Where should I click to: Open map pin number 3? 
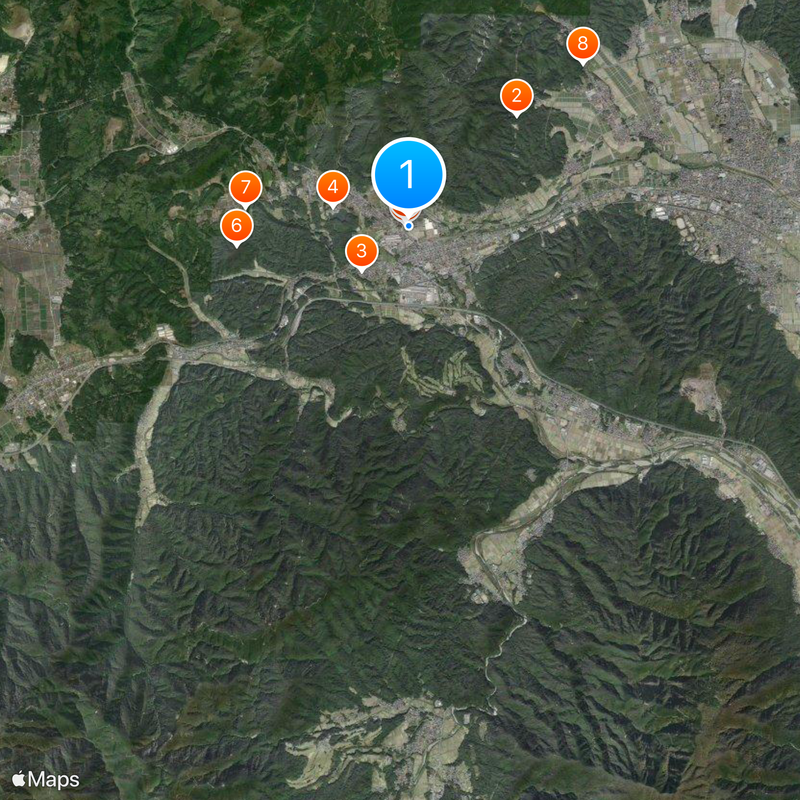coord(362,251)
